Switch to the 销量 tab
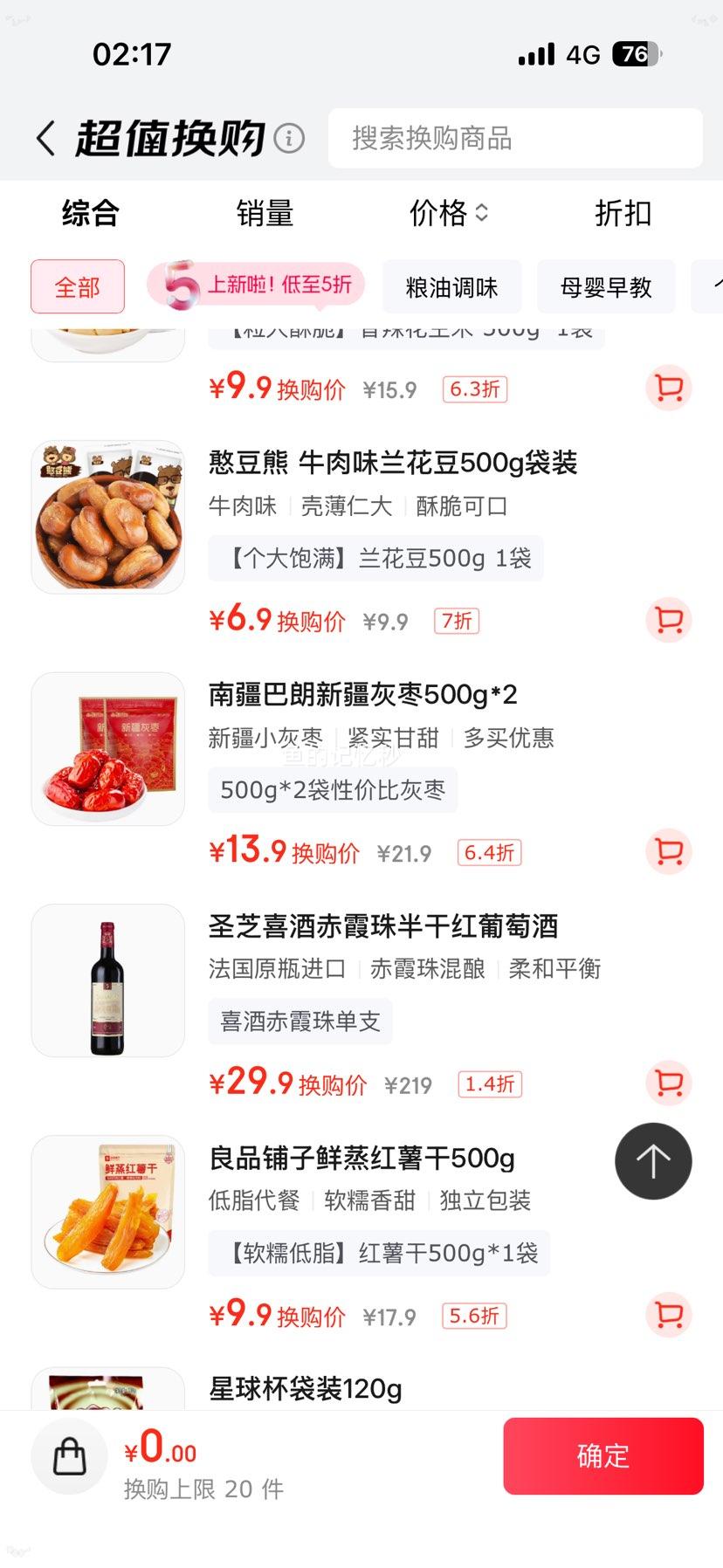 click(265, 213)
